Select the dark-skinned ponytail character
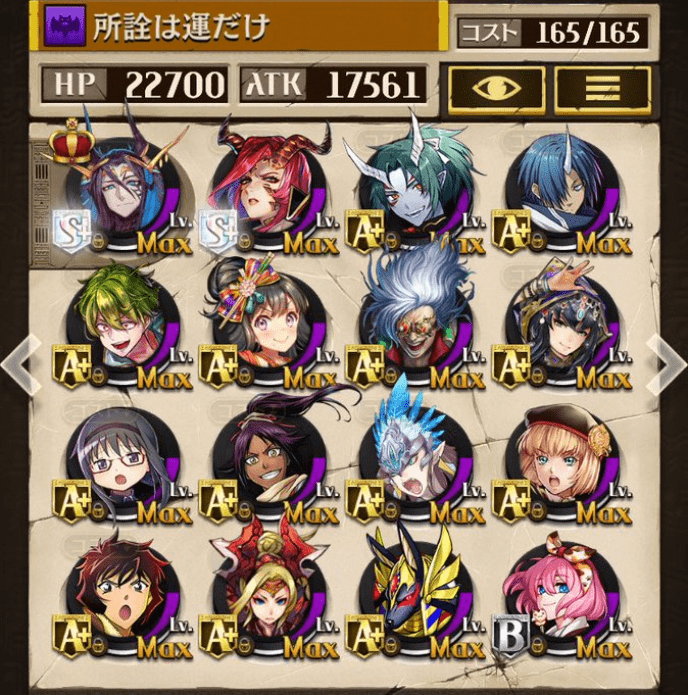This screenshot has height=695, width=688. [263, 462]
